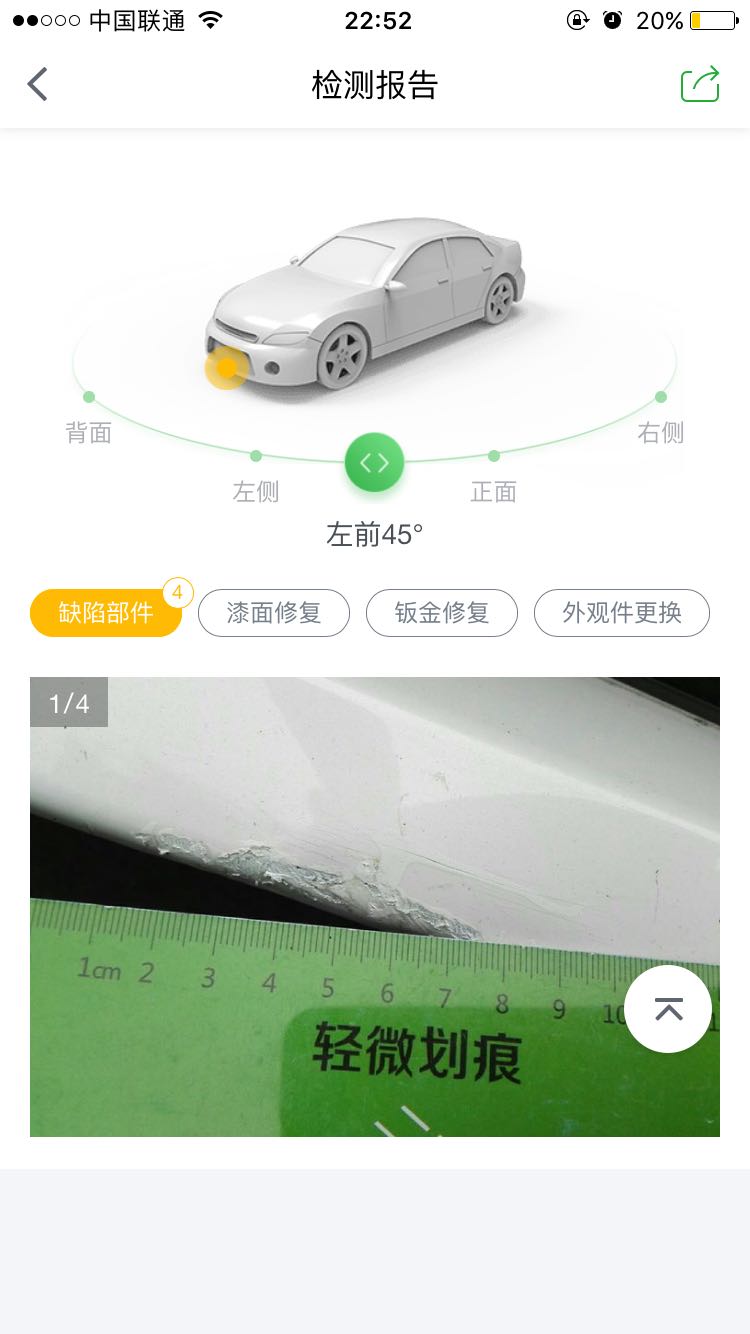Rotate car to 正面 view
Screen dimensions: 750x1334
[x=494, y=475]
